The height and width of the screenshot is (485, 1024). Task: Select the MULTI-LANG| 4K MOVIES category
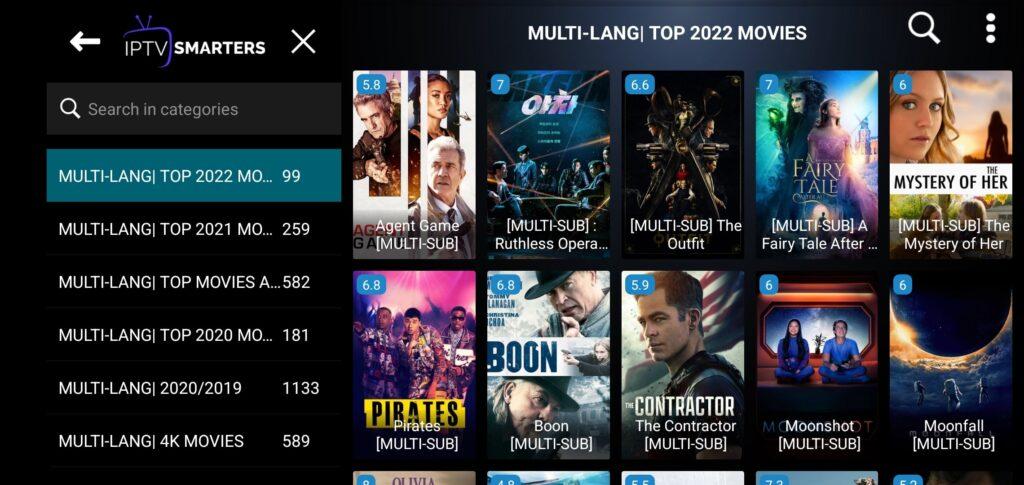coord(193,441)
